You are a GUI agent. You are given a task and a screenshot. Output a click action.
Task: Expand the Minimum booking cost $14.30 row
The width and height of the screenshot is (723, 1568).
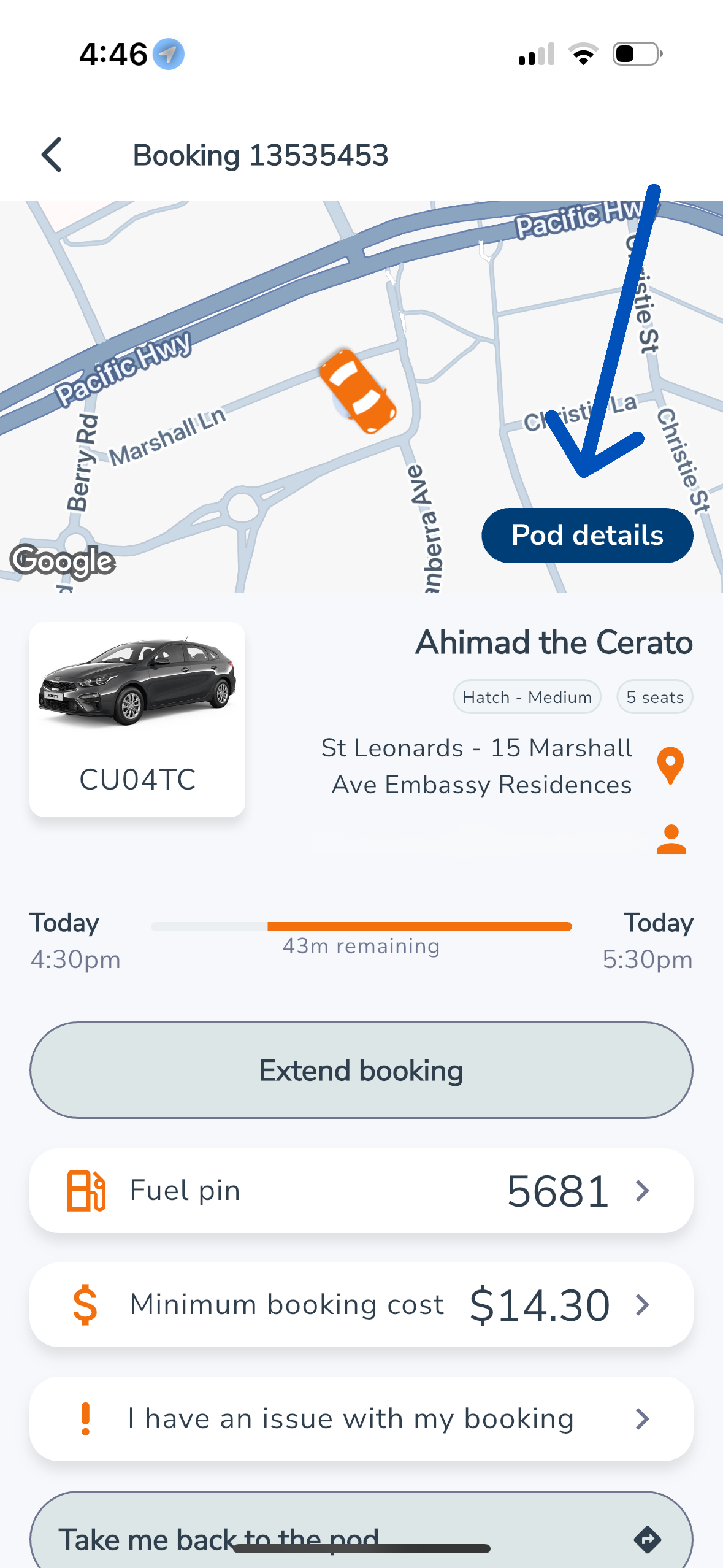(642, 1304)
